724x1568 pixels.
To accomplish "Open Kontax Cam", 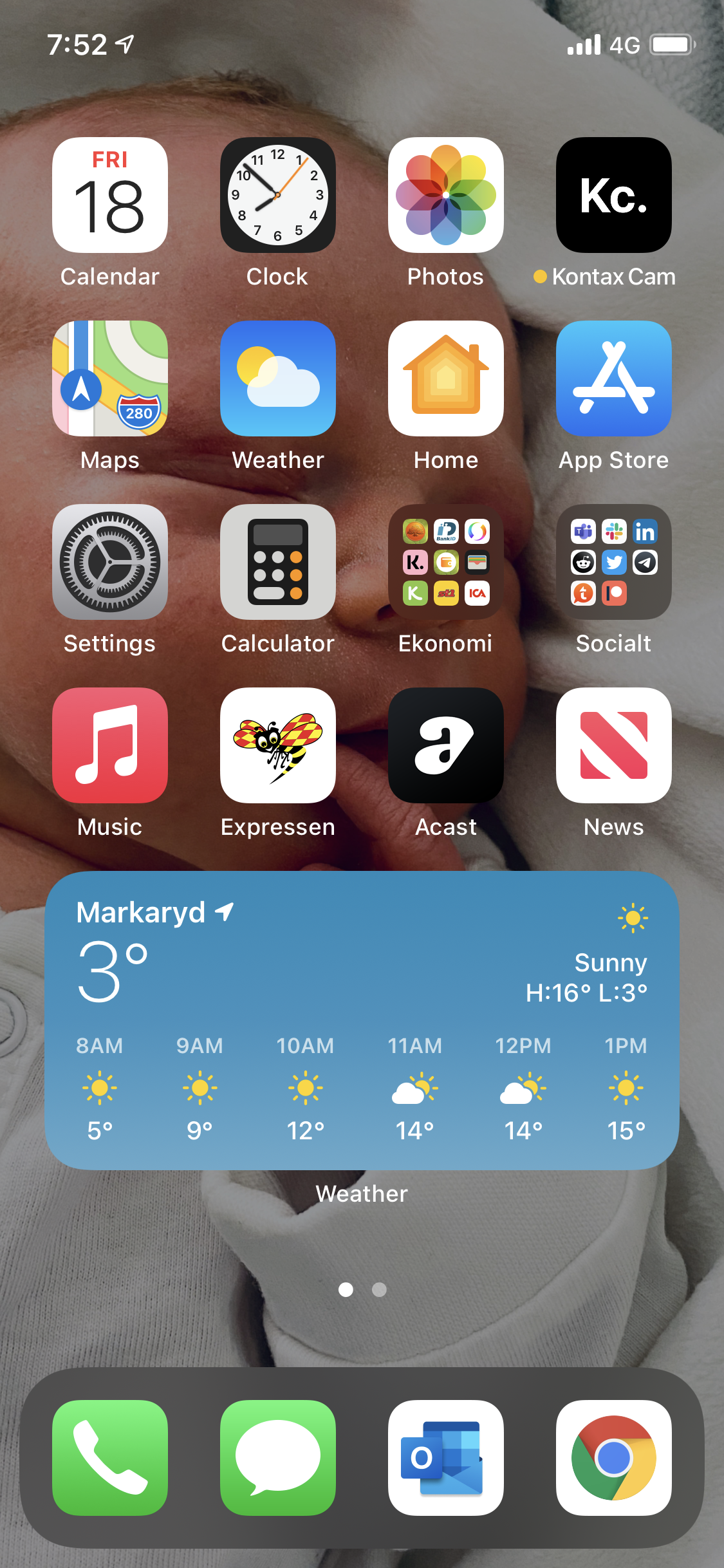I will pos(614,195).
